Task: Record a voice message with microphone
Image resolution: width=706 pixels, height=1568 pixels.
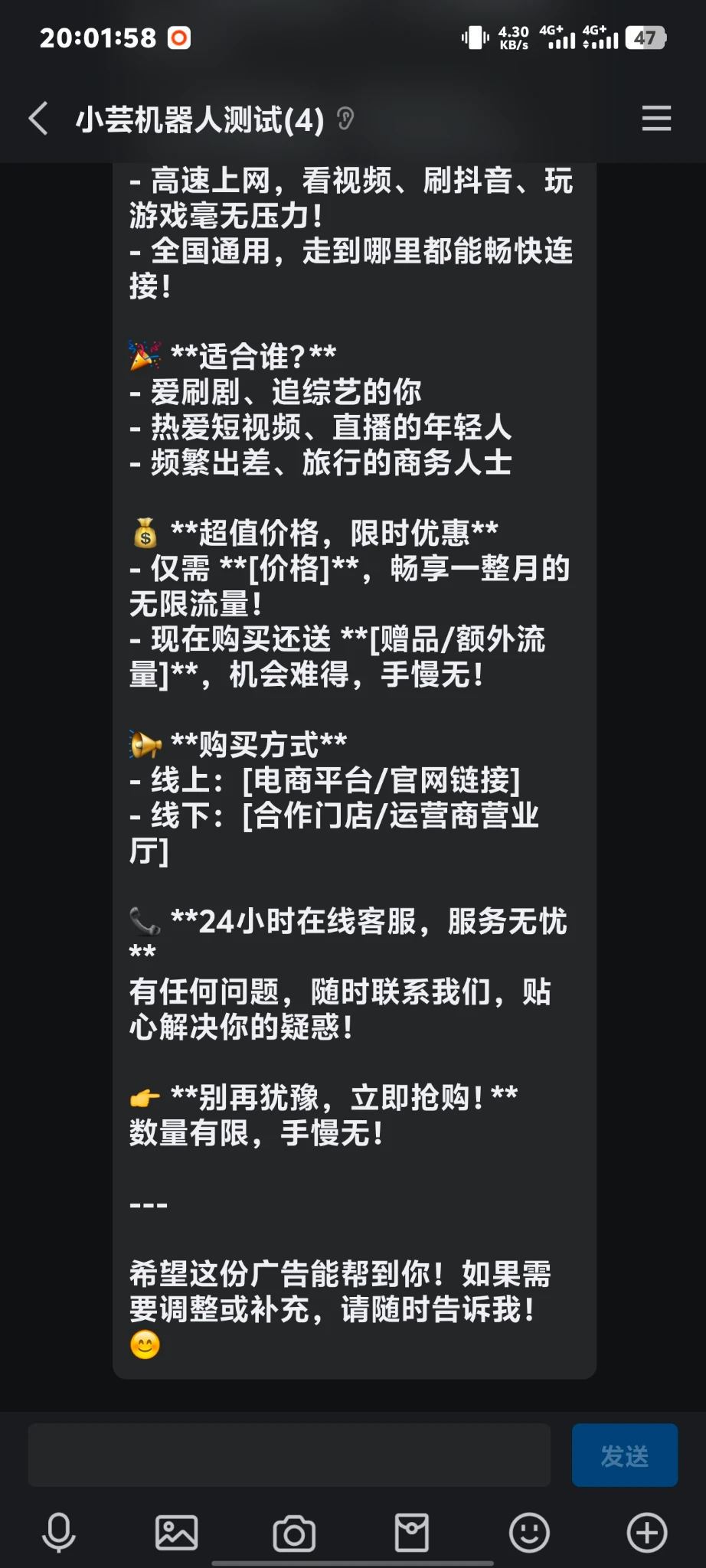Action: 58,1533
